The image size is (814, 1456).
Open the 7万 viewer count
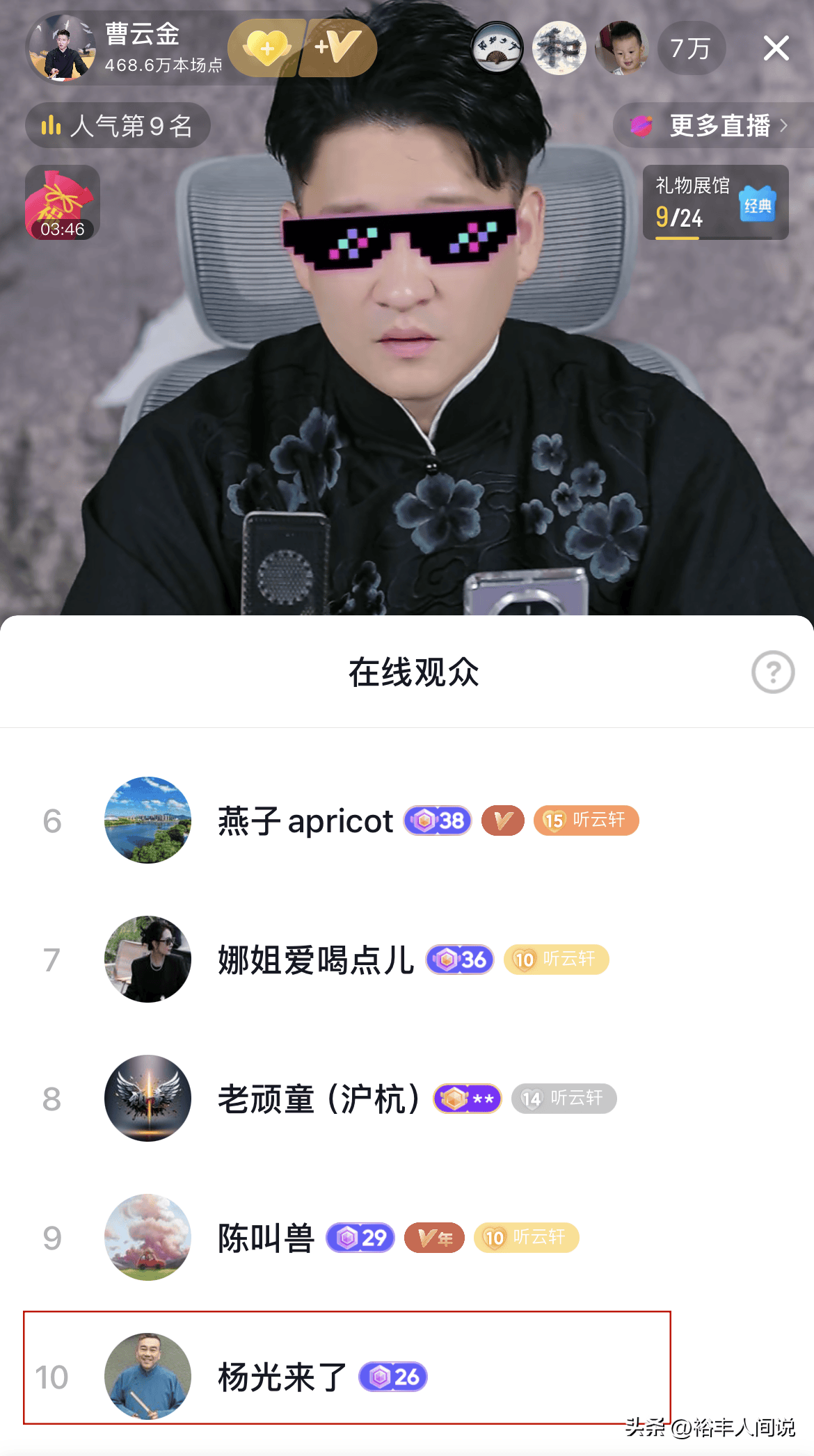pos(691,48)
